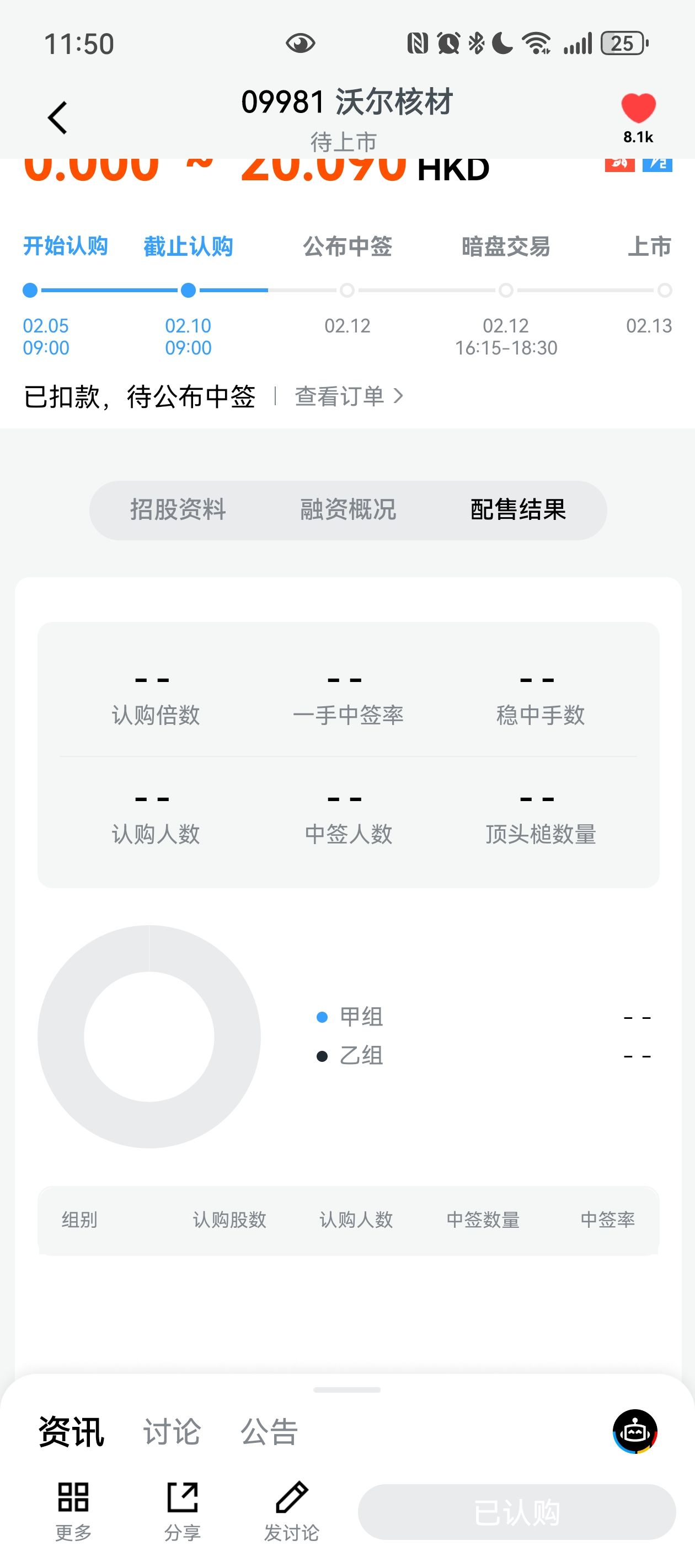This screenshot has height=1568, width=695.
Task: Select the 配售结果 tab
Action: (518, 509)
